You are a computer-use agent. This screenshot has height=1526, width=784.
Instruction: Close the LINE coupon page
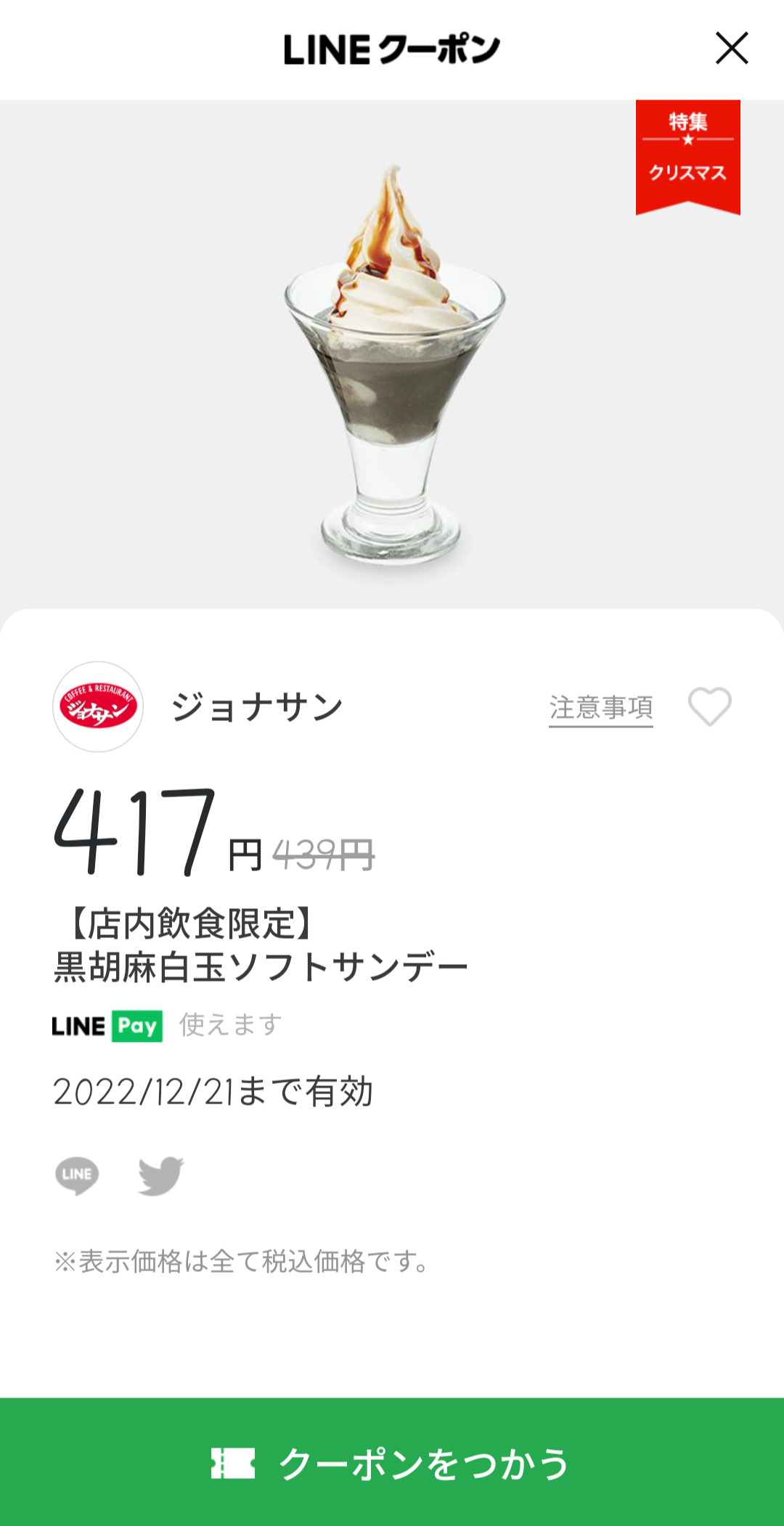(x=731, y=49)
